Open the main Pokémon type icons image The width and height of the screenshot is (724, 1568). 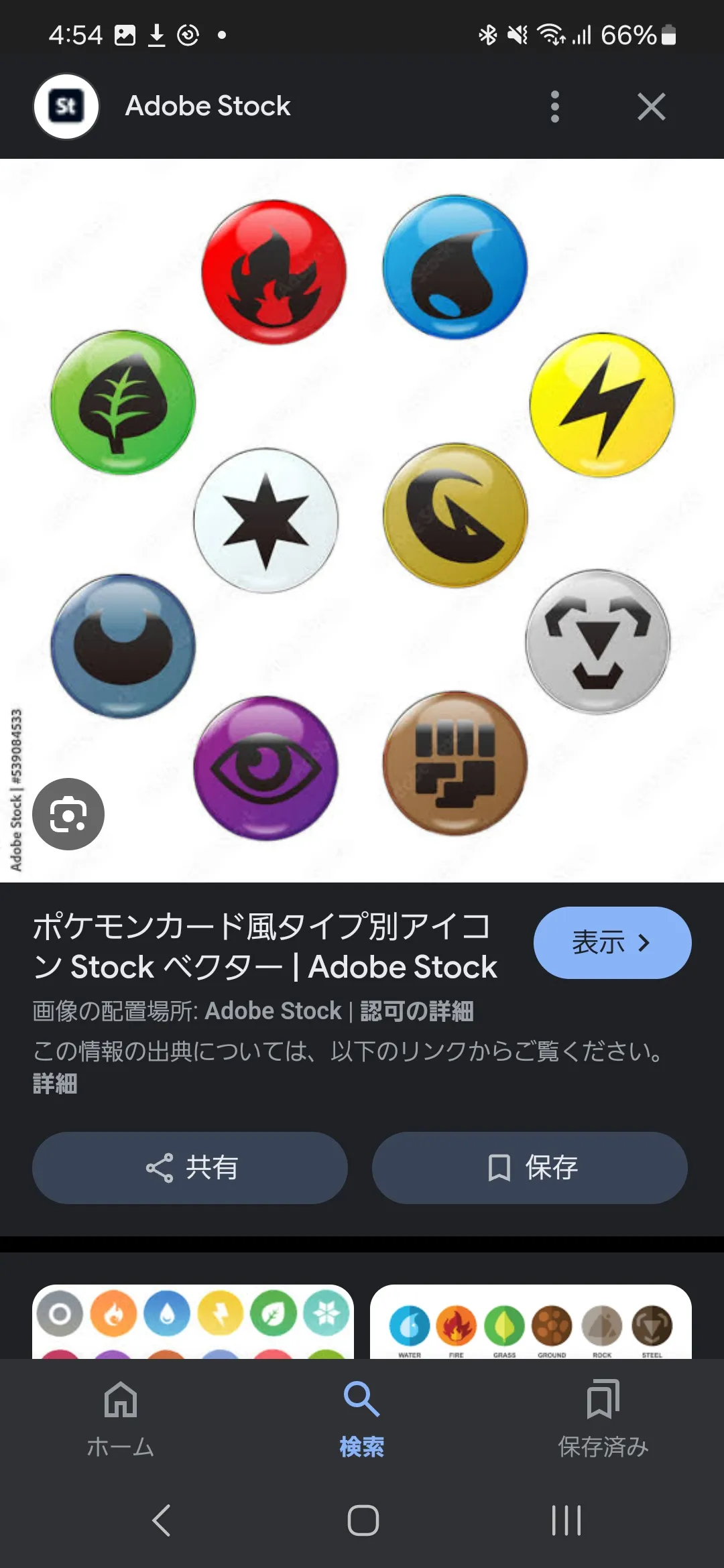pos(362,521)
